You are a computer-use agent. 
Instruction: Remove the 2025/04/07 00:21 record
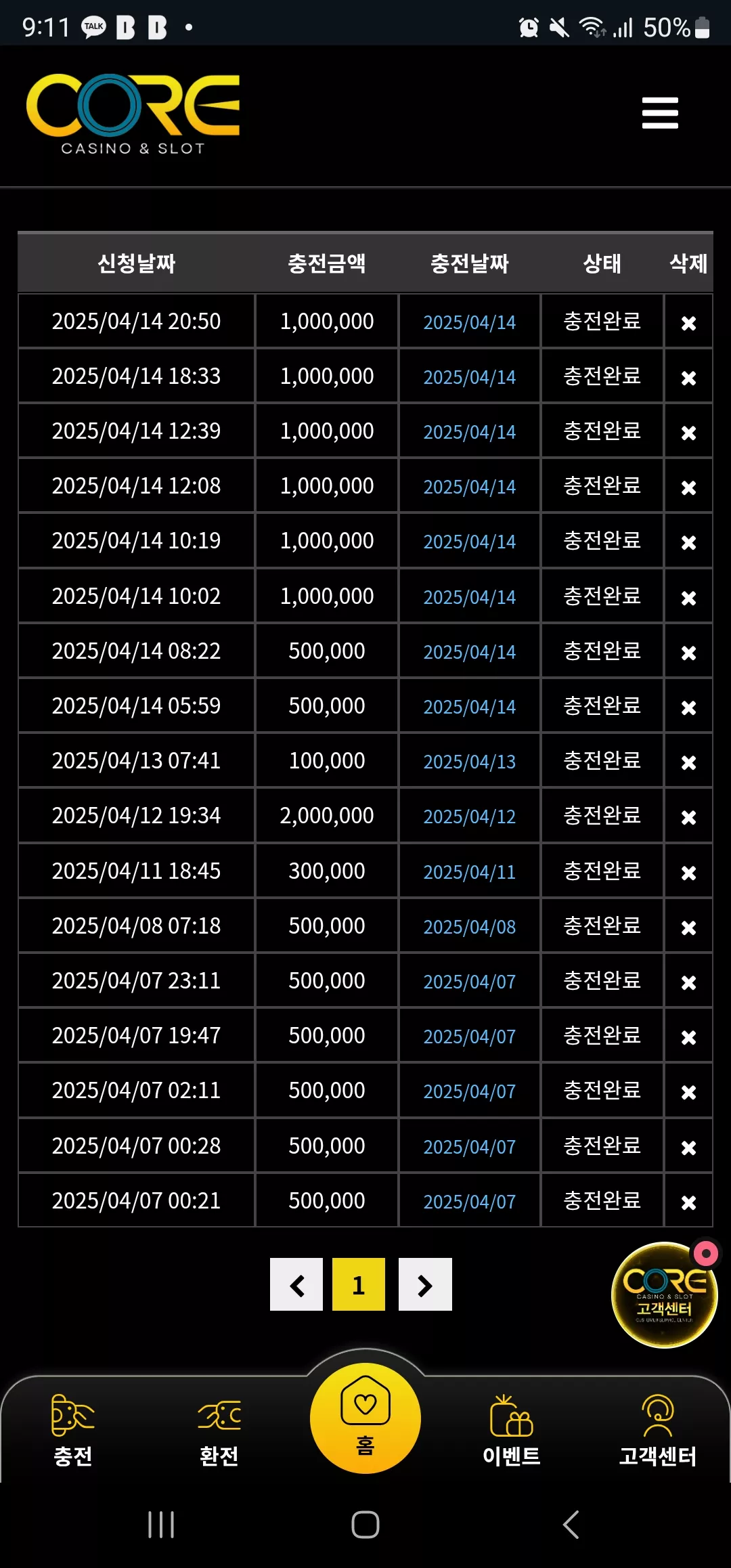pos(688,1202)
